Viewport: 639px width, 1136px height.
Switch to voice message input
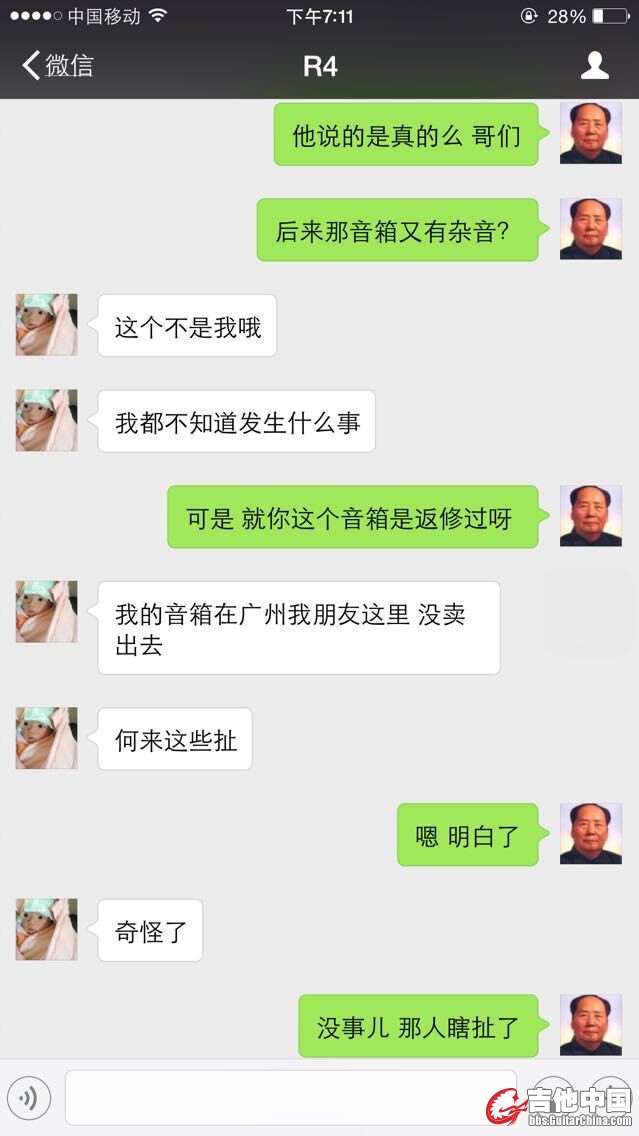pyautogui.click(x=30, y=1098)
